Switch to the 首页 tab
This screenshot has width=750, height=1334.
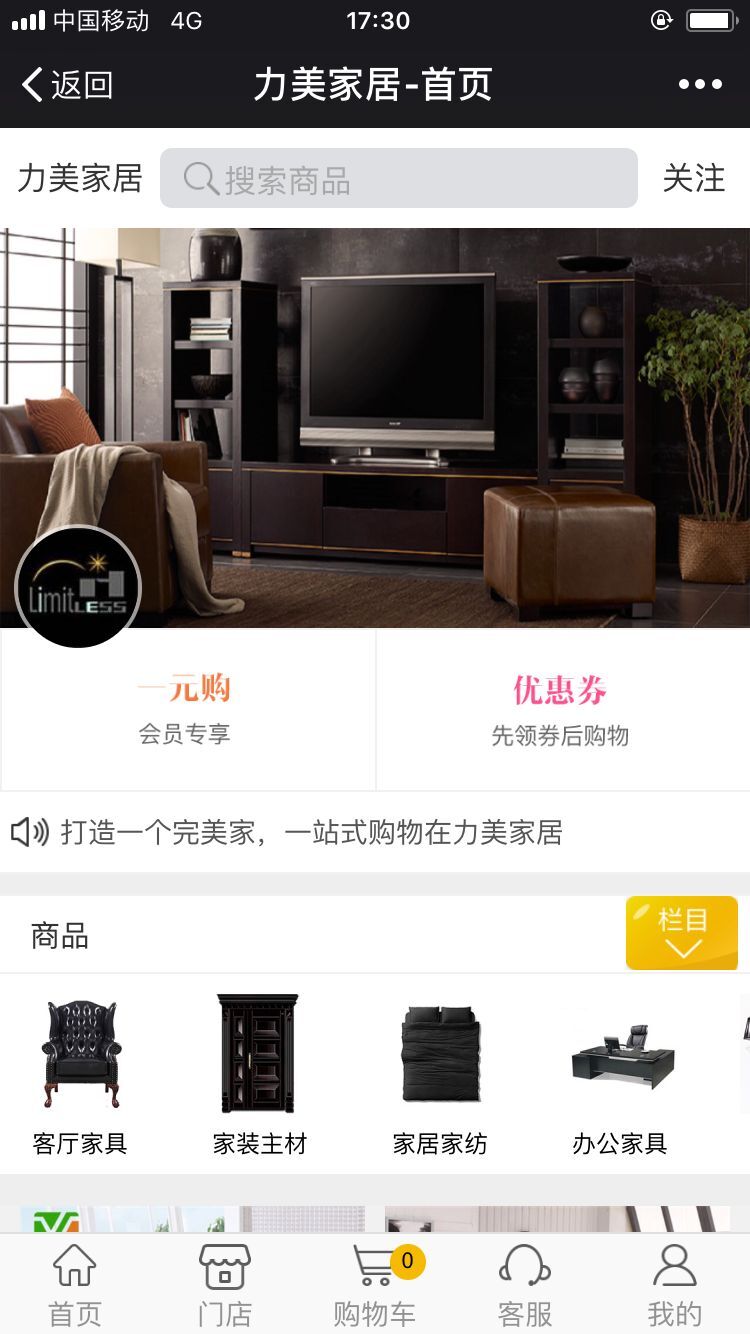[x=75, y=1285]
